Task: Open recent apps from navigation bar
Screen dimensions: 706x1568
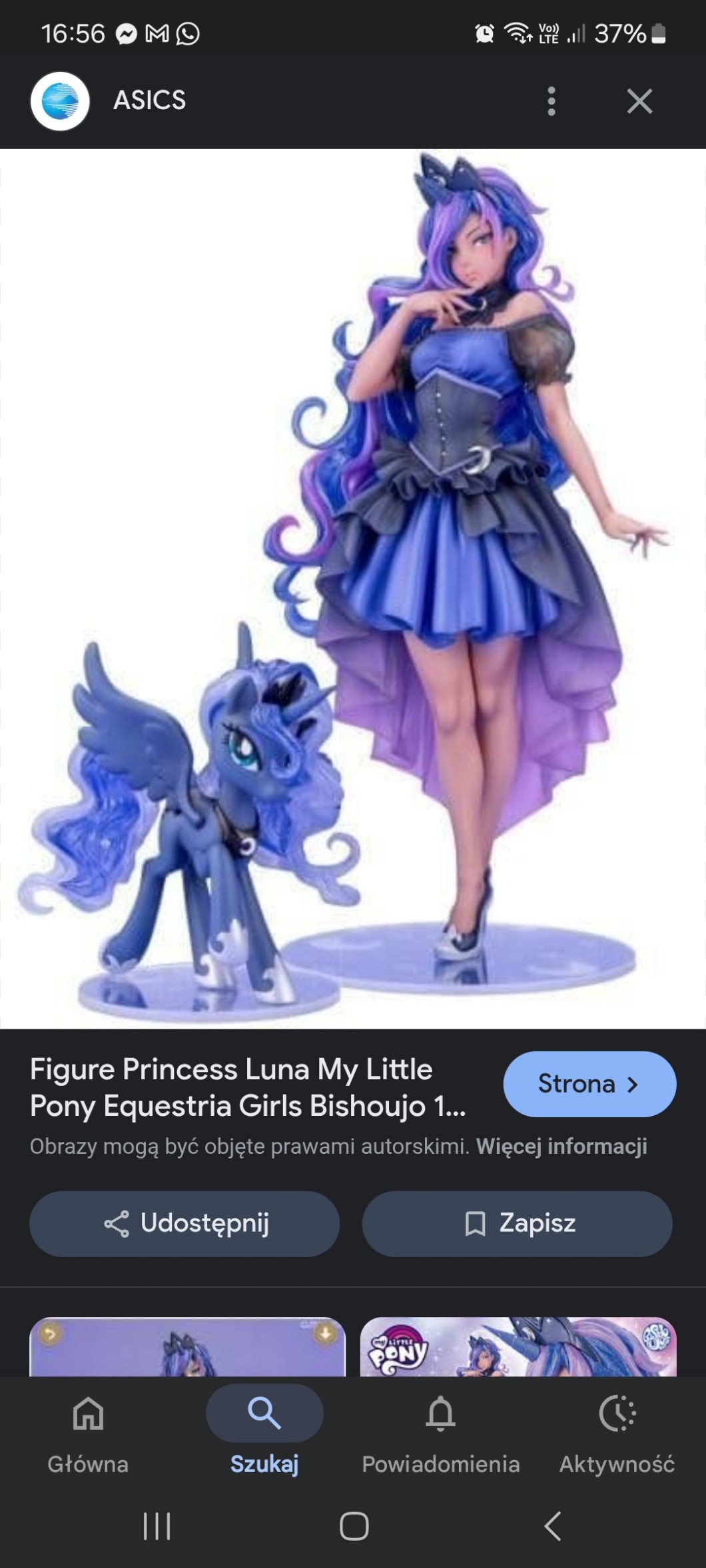Action: point(157,1525)
